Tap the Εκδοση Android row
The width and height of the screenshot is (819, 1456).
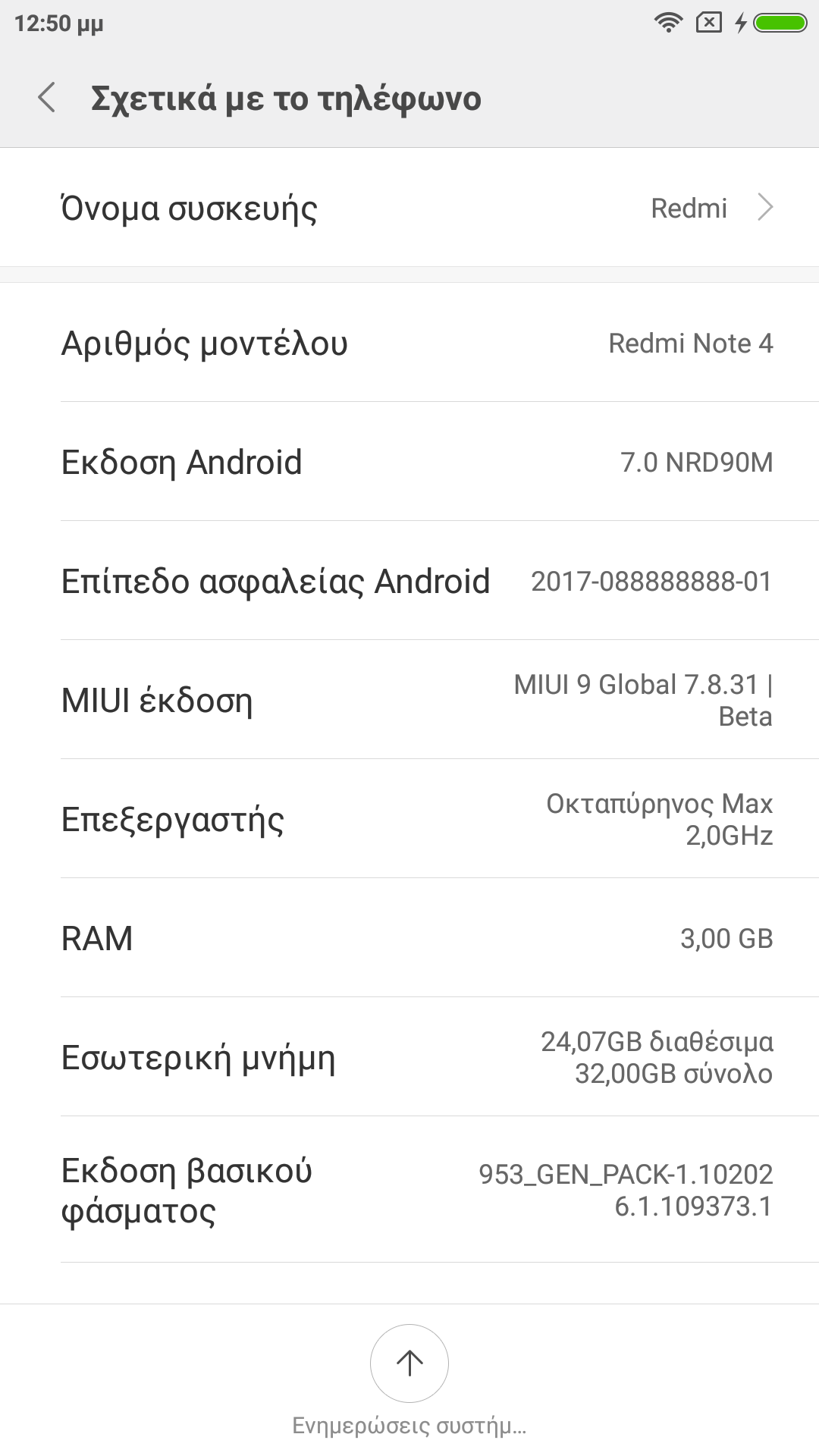point(409,462)
